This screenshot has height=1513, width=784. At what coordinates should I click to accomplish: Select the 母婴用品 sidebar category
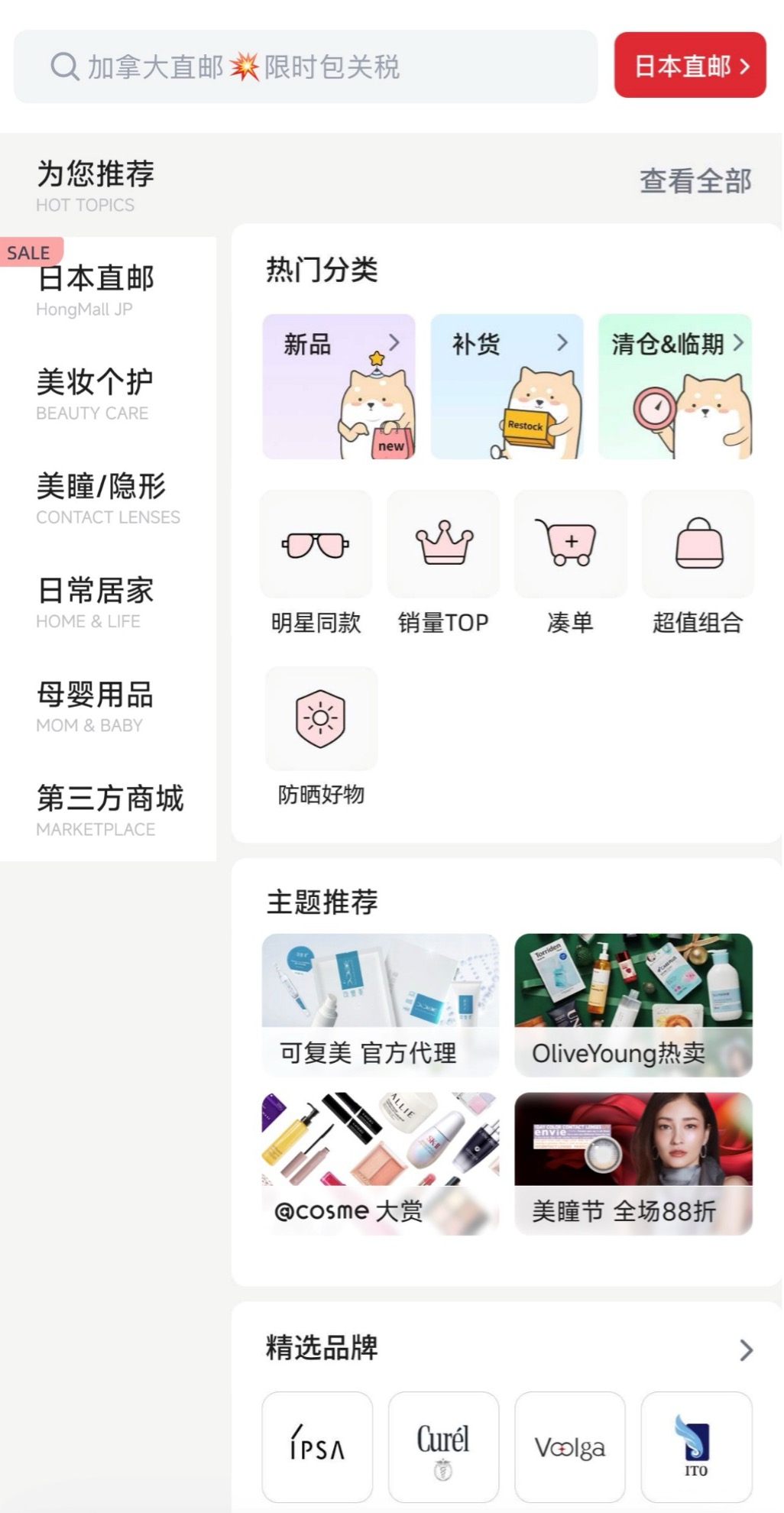96,696
